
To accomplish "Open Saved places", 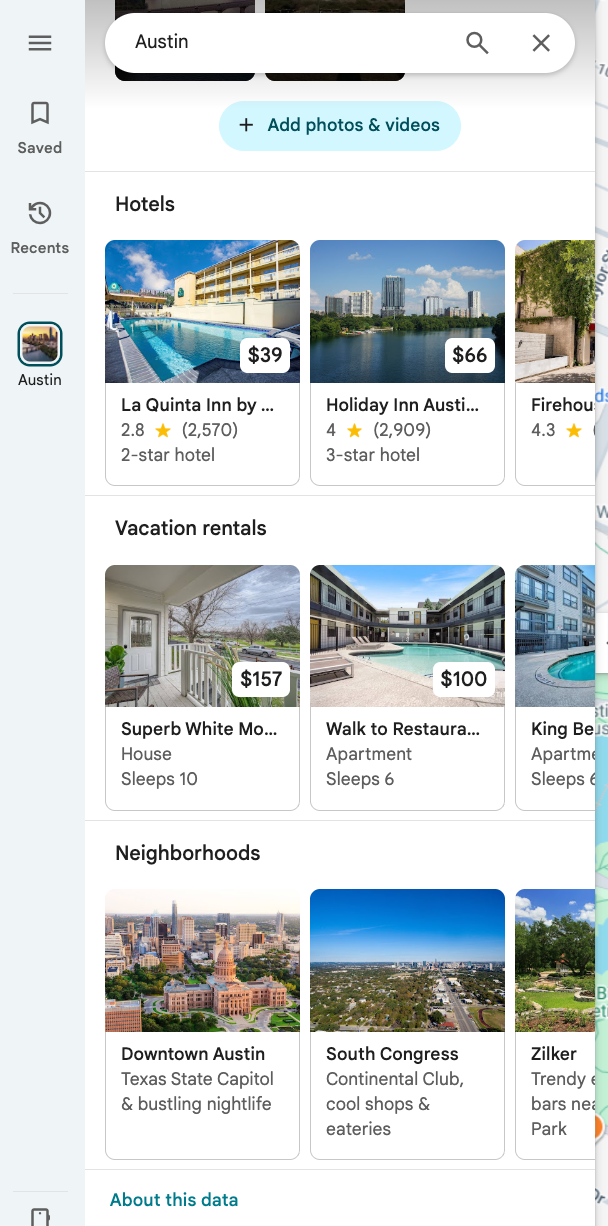I will point(40,127).
